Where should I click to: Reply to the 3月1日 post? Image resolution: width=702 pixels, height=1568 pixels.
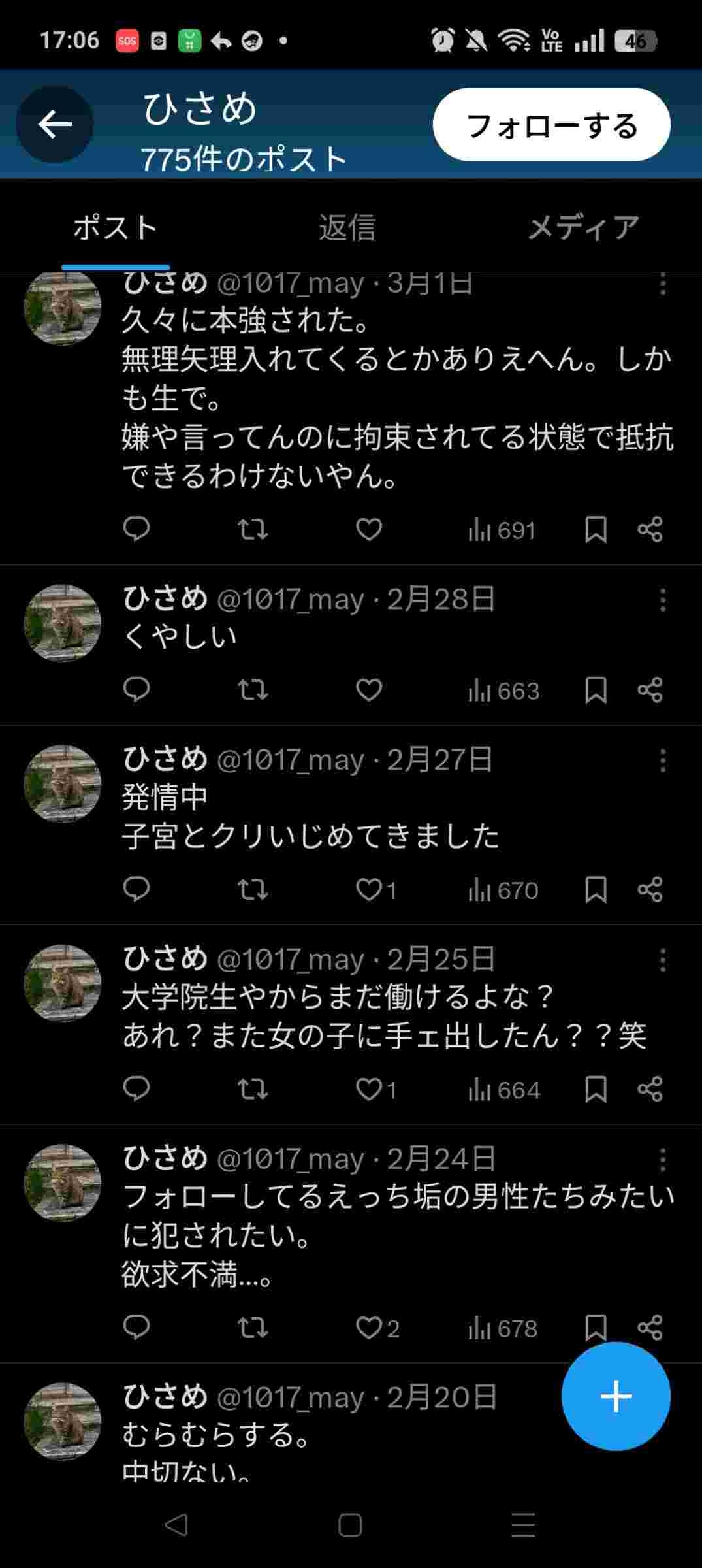click(x=136, y=529)
